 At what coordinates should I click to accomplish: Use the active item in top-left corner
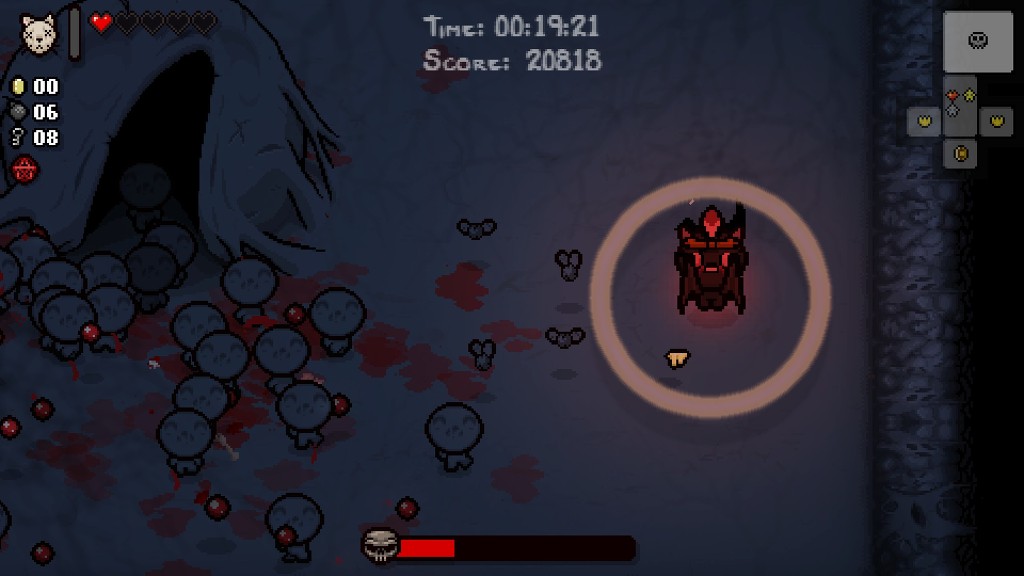38,32
